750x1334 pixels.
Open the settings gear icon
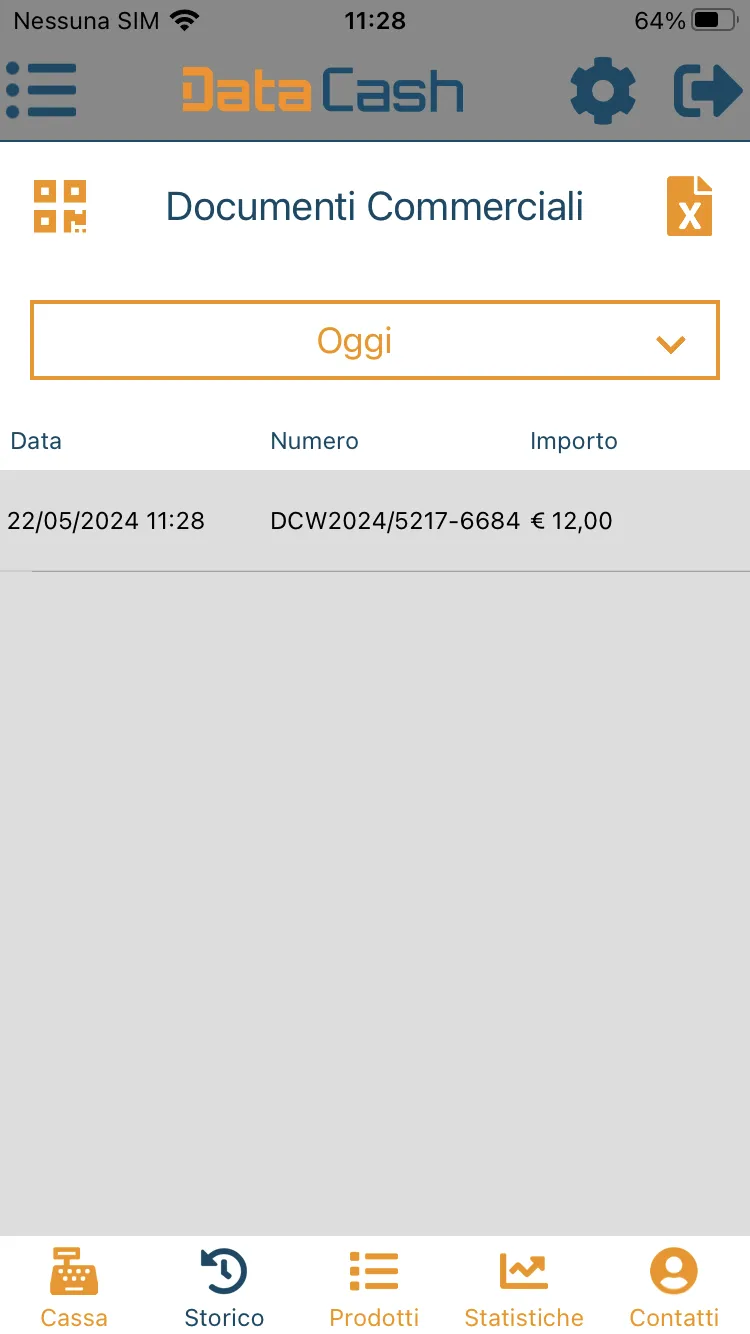(603, 90)
